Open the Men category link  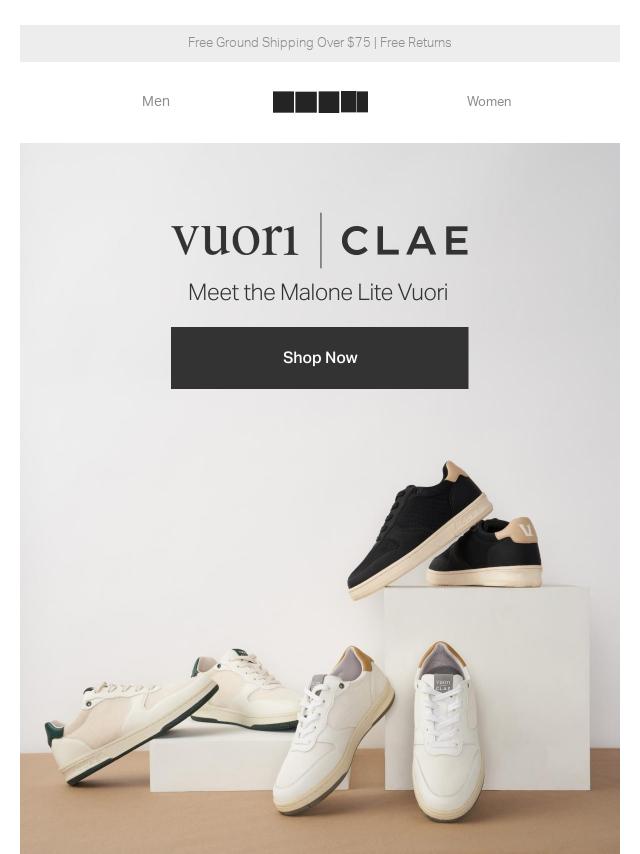point(156,101)
